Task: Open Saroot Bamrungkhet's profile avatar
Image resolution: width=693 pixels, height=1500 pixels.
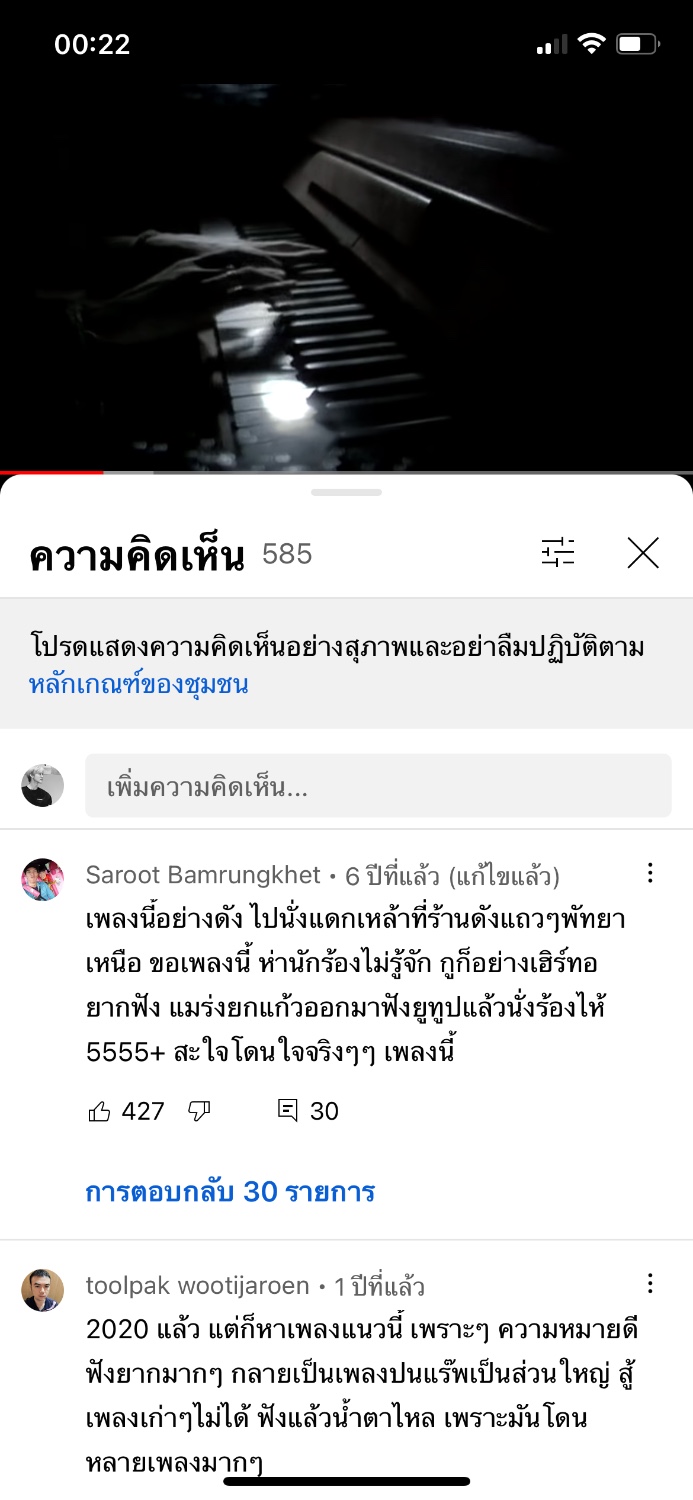Action: tap(43, 880)
